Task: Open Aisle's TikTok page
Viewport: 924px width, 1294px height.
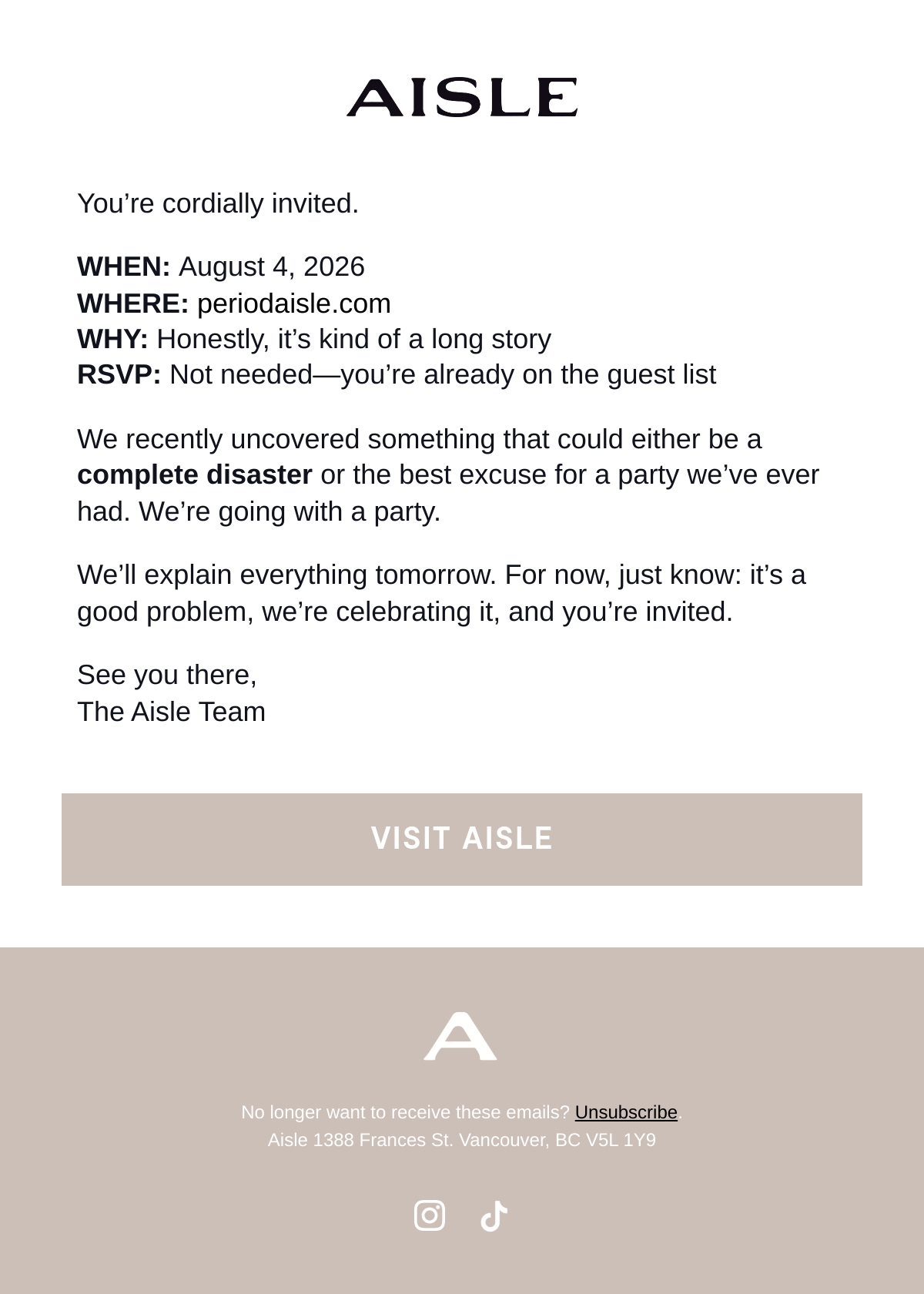Action: 494,1215
